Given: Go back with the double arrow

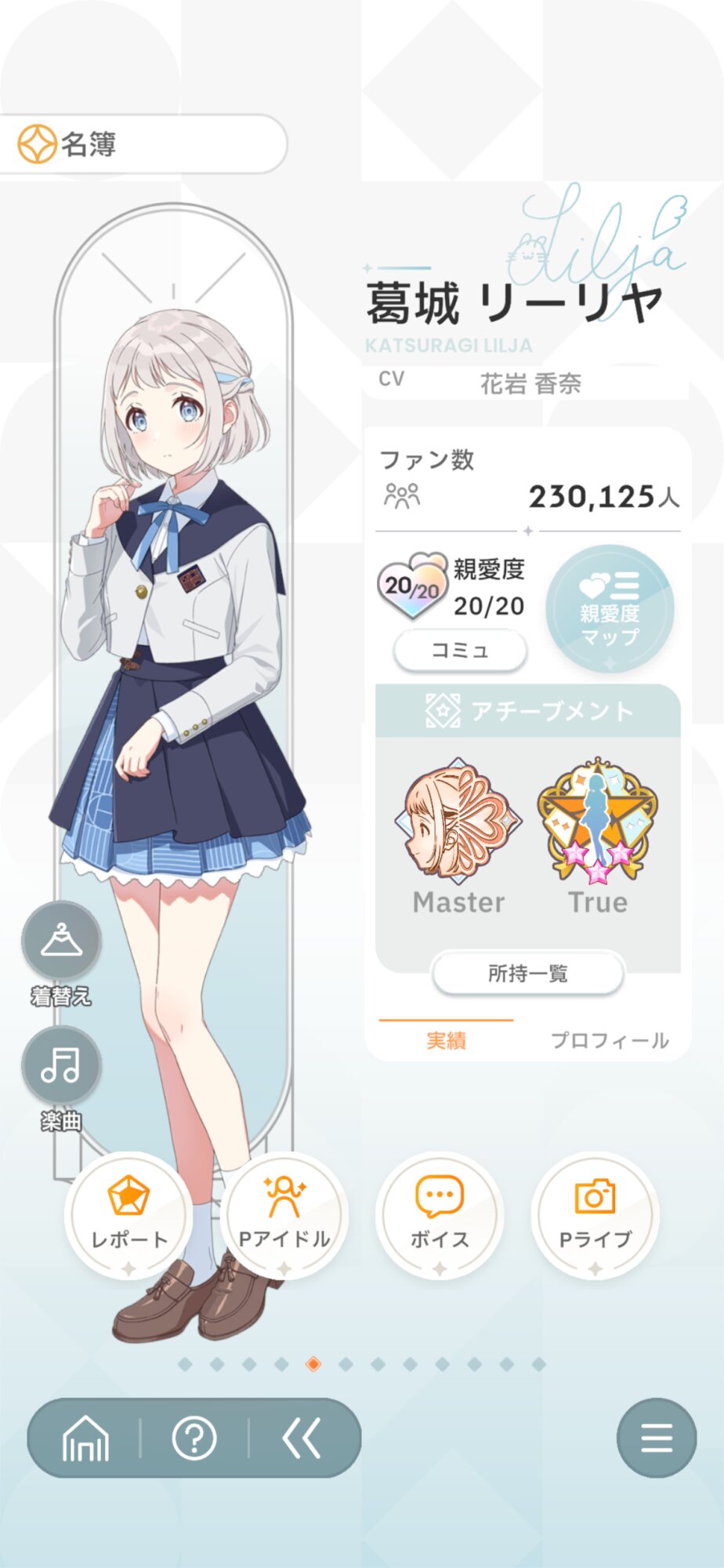Looking at the screenshot, I should pyautogui.click(x=302, y=1438).
